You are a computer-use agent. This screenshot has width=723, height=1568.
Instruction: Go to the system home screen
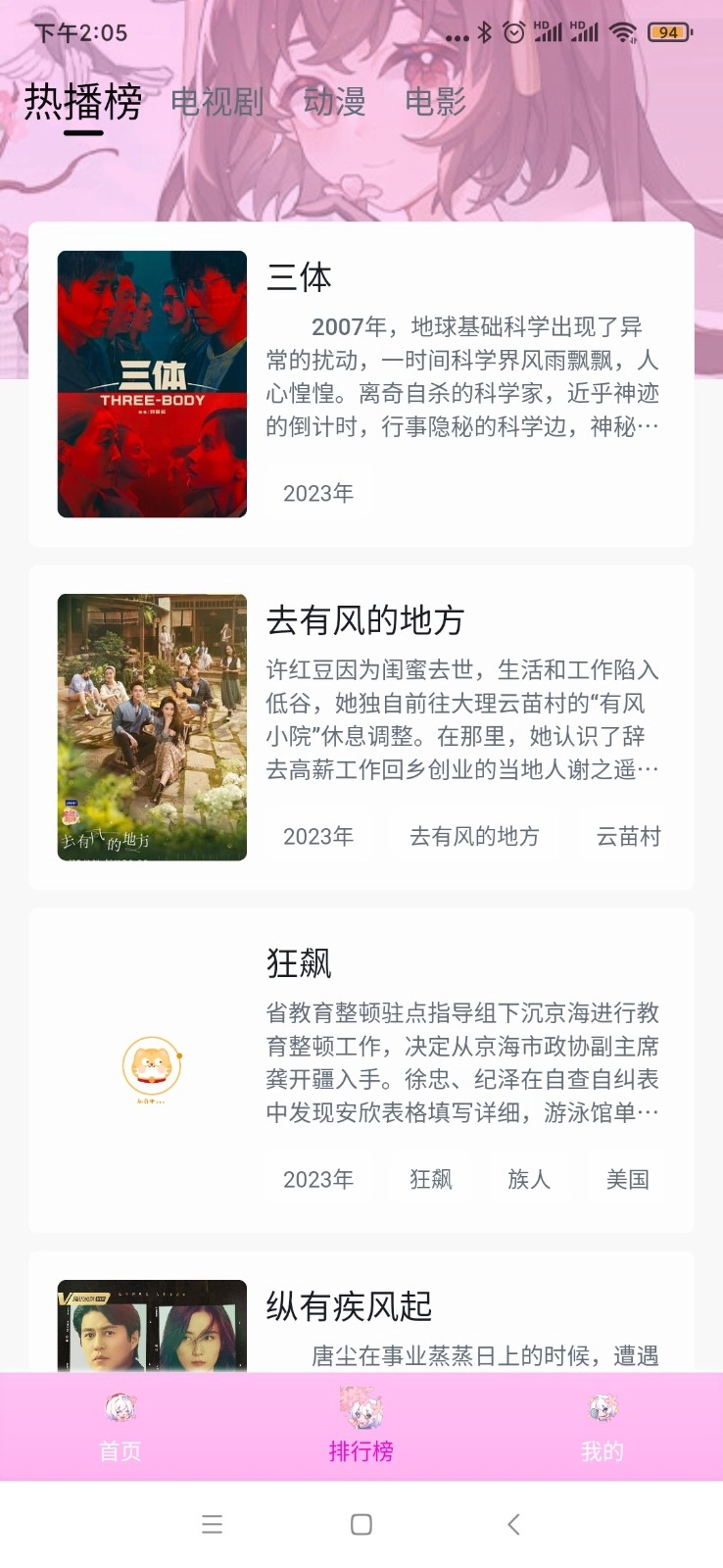[x=361, y=1524]
